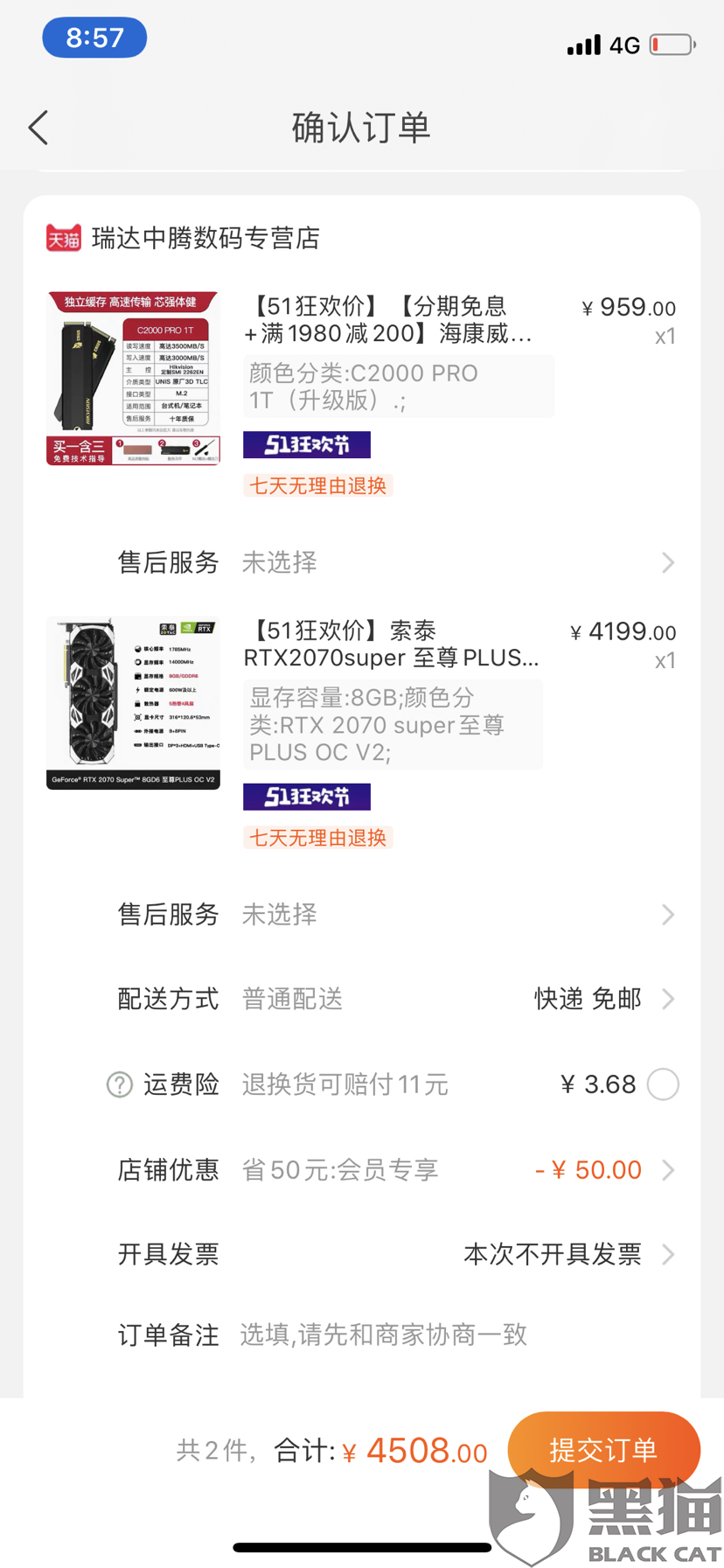Open the 瑞达中腾数码专营店 store page

[205, 238]
